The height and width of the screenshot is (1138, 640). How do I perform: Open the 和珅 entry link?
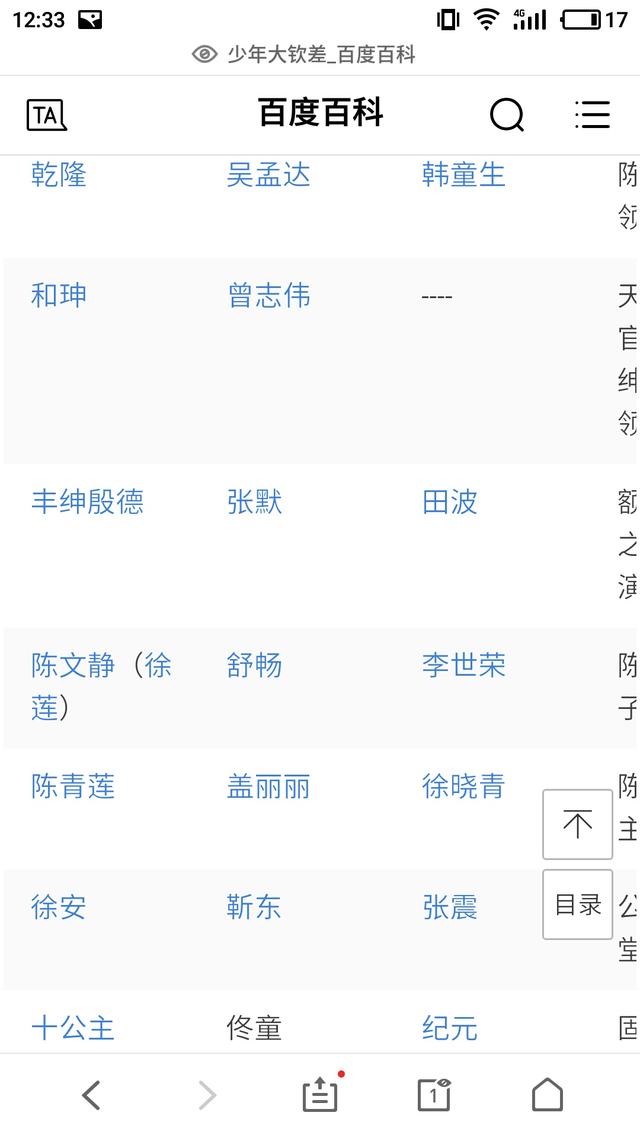pyautogui.click(x=59, y=295)
